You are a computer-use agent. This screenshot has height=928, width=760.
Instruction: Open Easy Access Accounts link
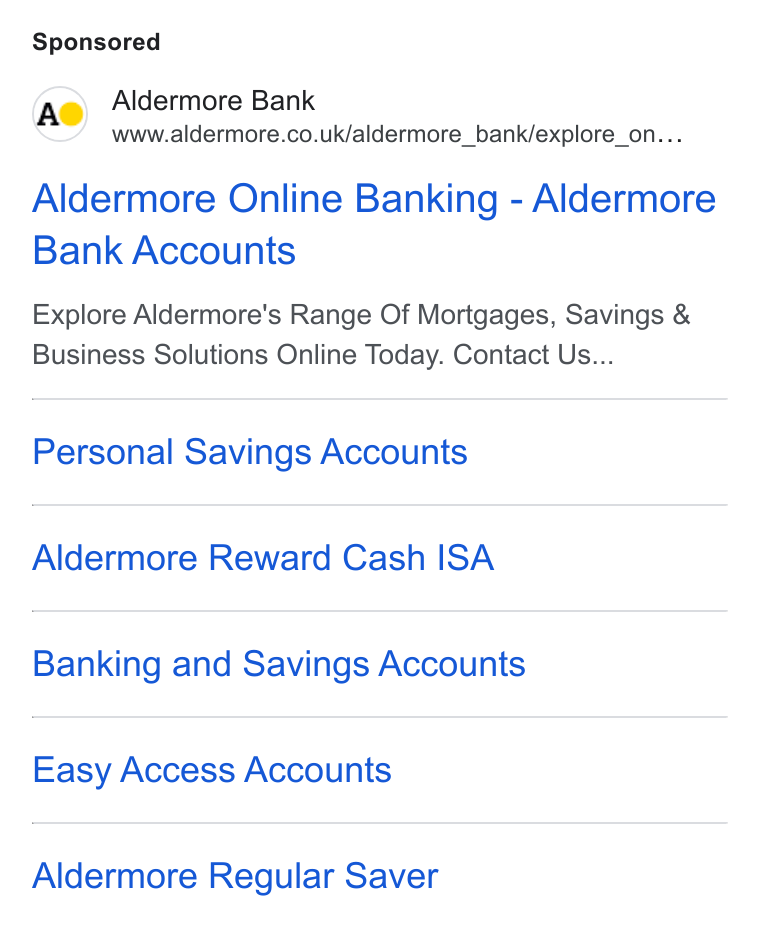212,770
